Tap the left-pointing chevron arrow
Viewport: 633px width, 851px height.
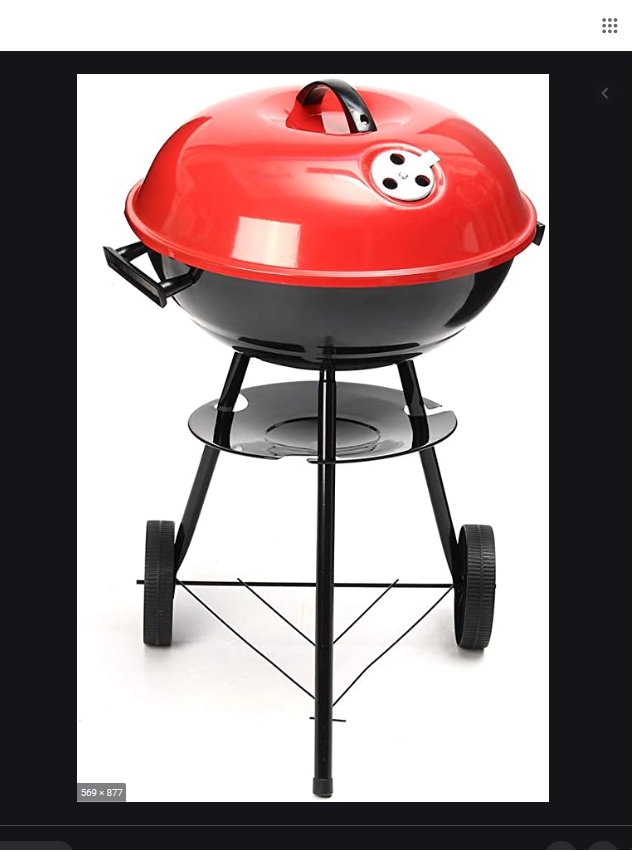604,93
